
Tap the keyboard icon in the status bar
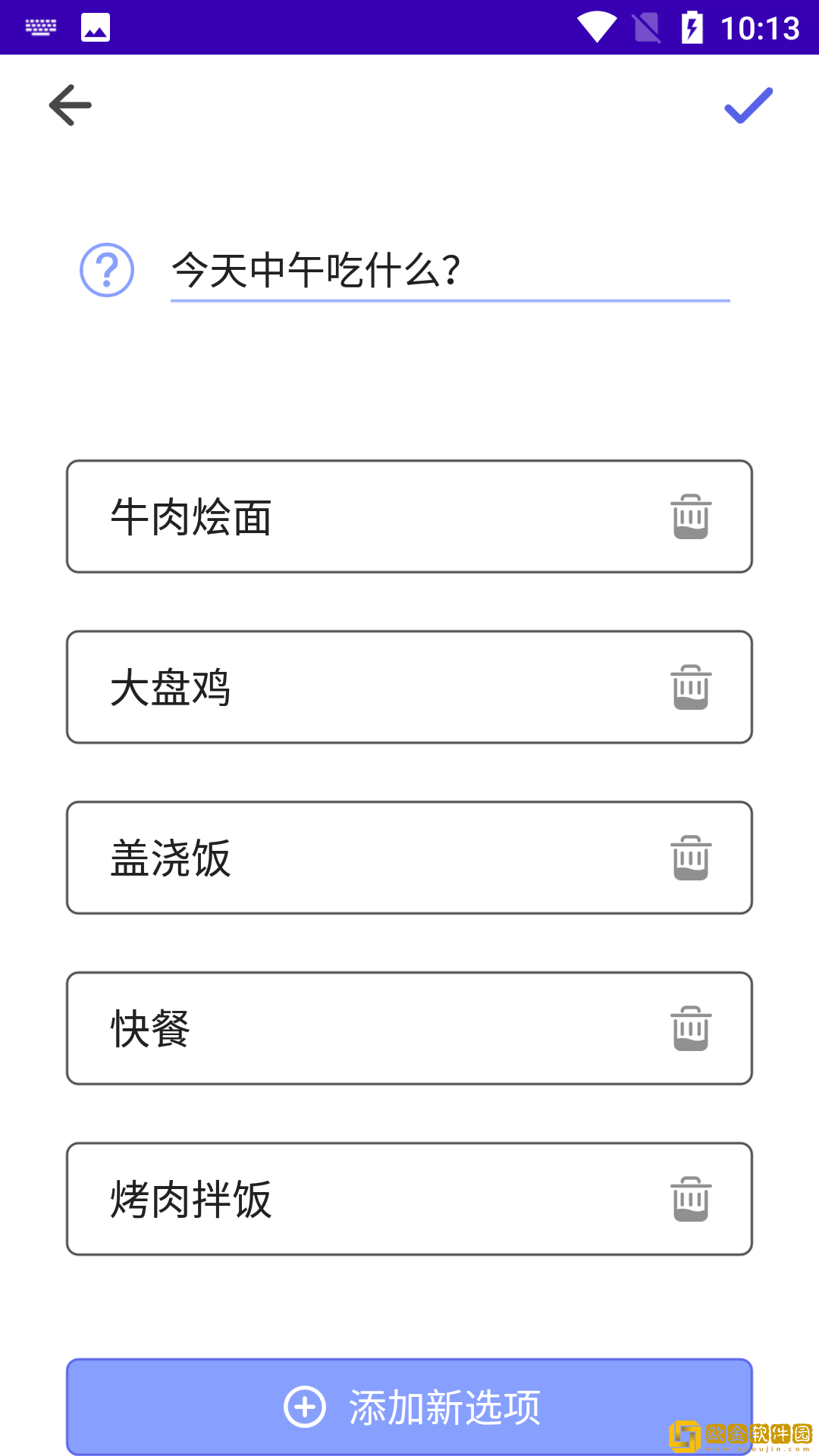coord(42,27)
